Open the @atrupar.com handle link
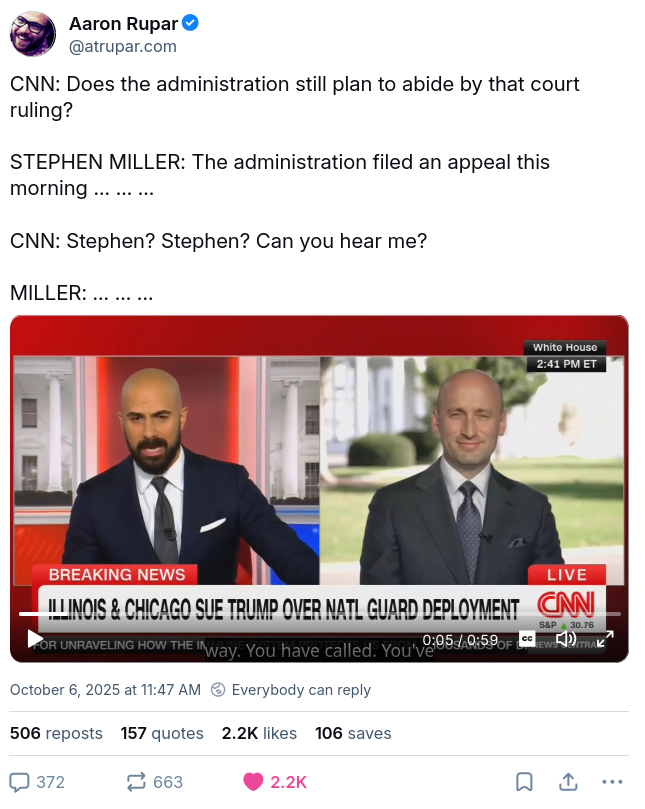The image size is (645, 809). [x=122, y=46]
